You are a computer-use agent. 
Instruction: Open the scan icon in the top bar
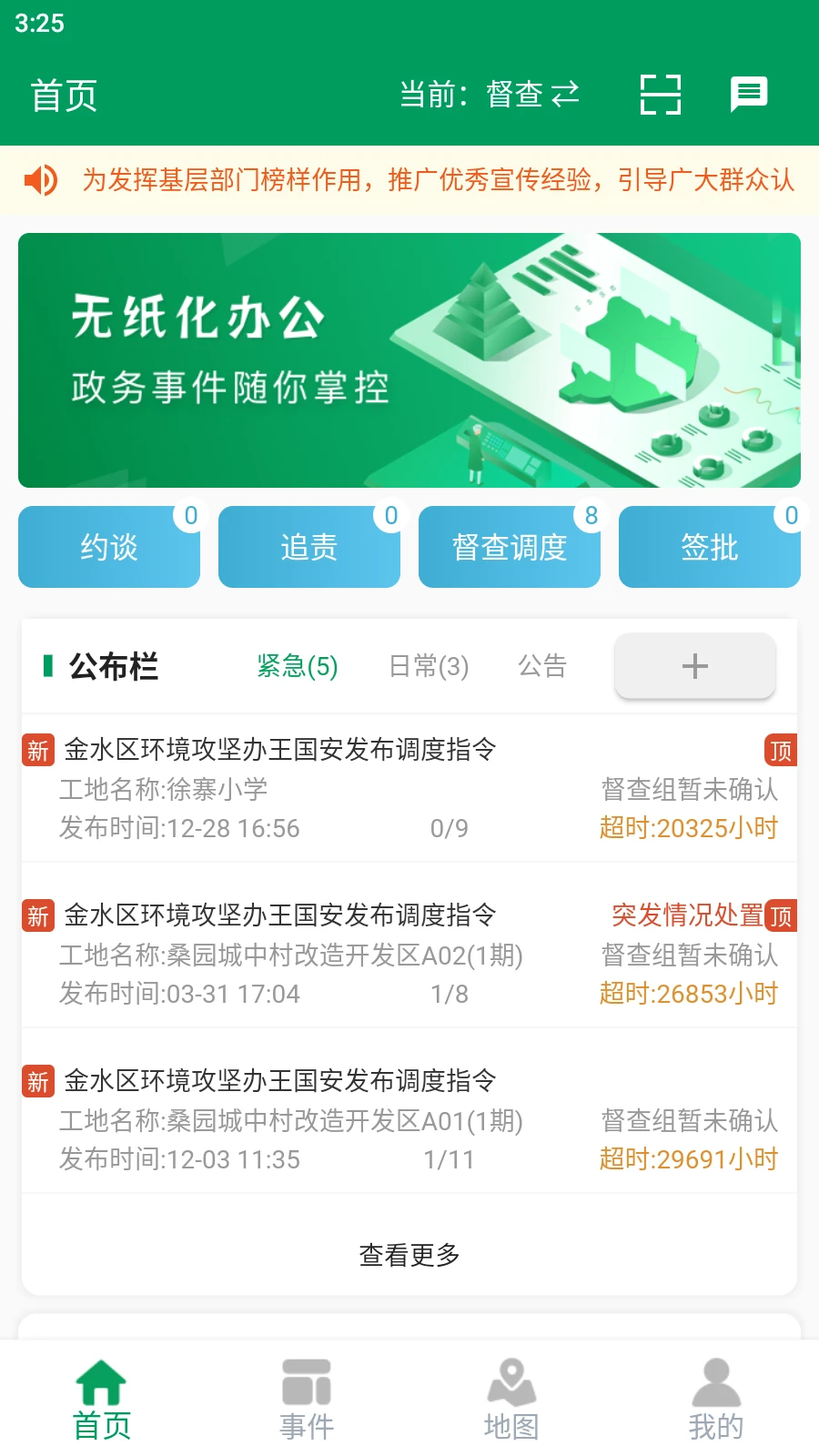pos(660,95)
